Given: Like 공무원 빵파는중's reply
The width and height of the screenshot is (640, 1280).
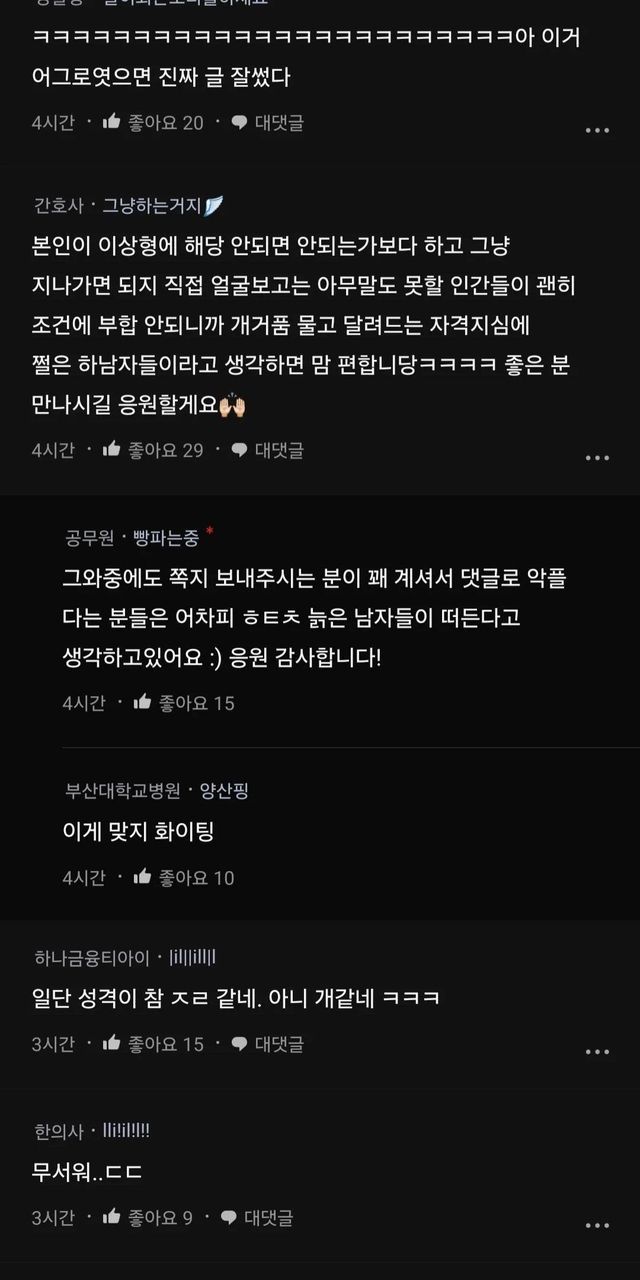Looking at the screenshot, I should tap(183, 703).
